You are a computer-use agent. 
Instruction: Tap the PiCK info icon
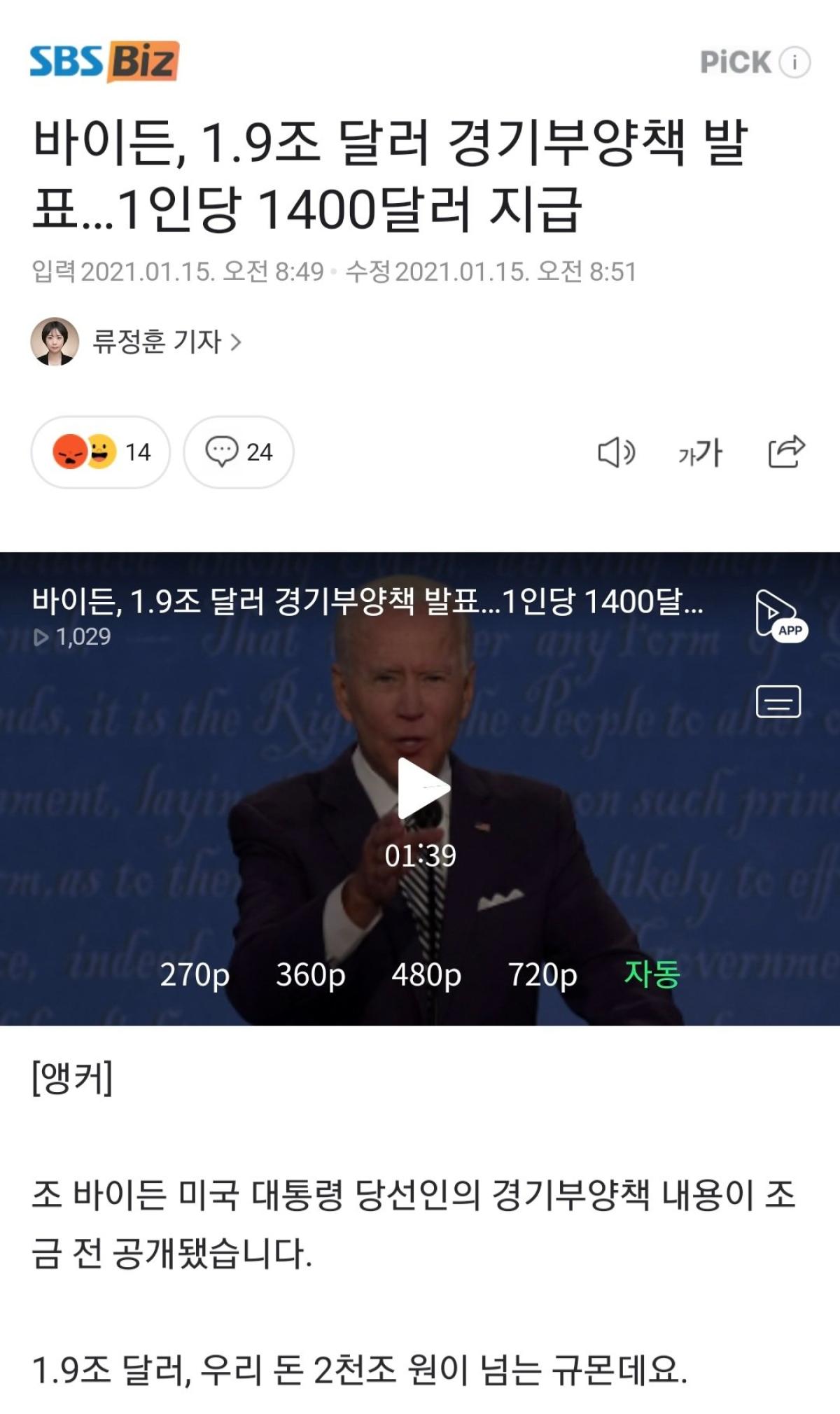click(794, 62)
